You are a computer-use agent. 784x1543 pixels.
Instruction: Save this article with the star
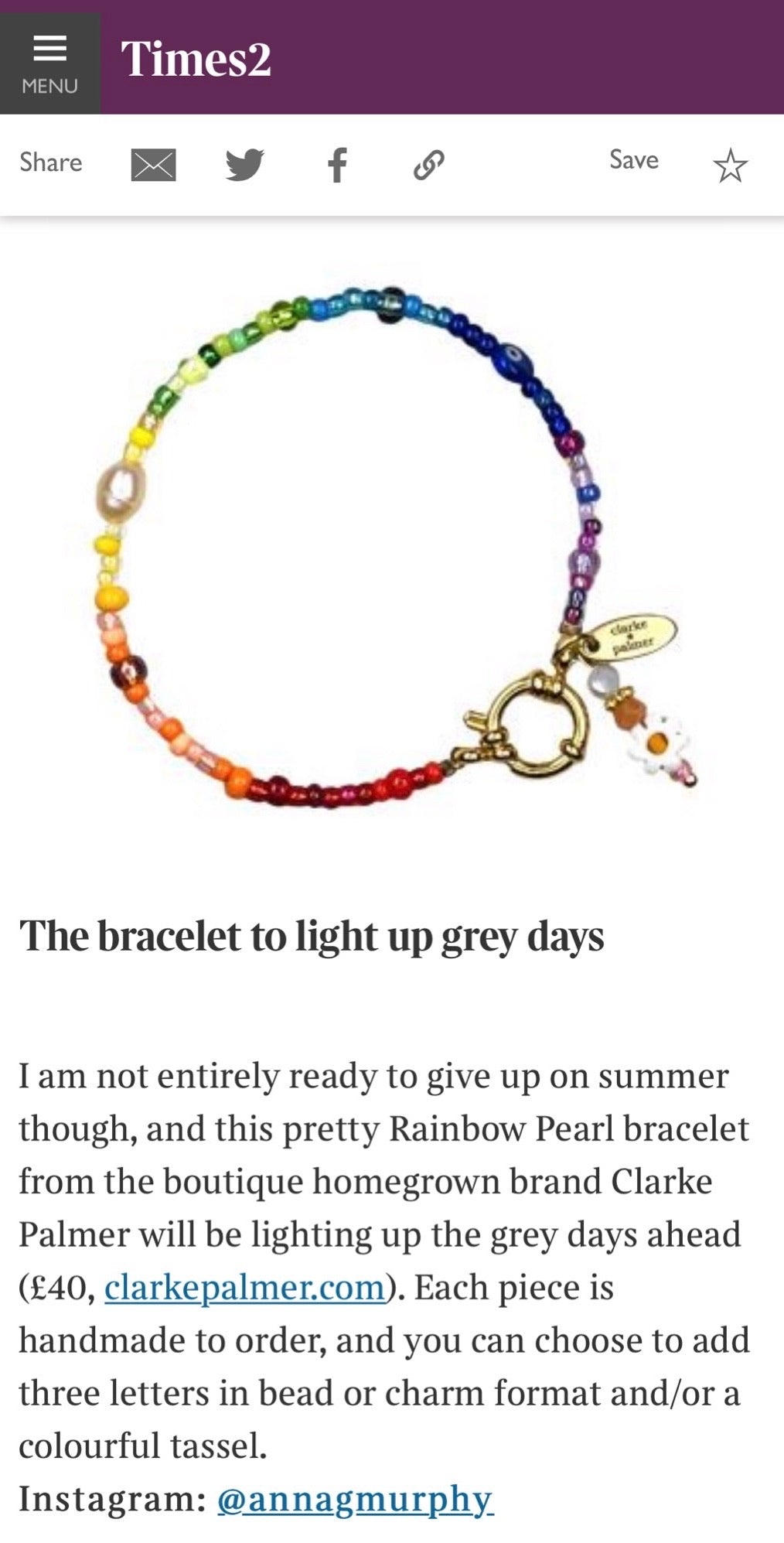pos(730,165)
